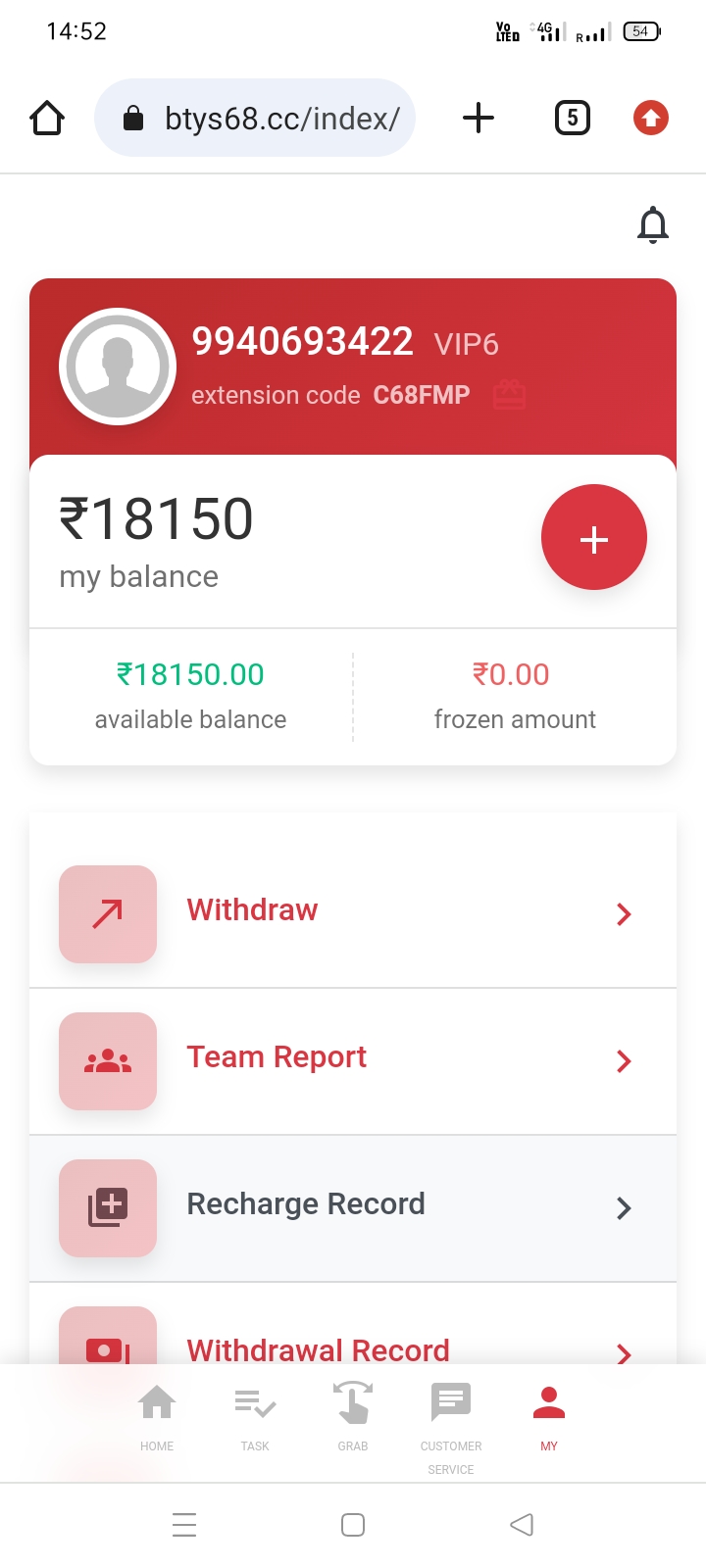Viewport: 706px width, 1568px height.
Task: Open recent apps from the navigation bar
Action: pyautogui.click(x=184, y=1525)
